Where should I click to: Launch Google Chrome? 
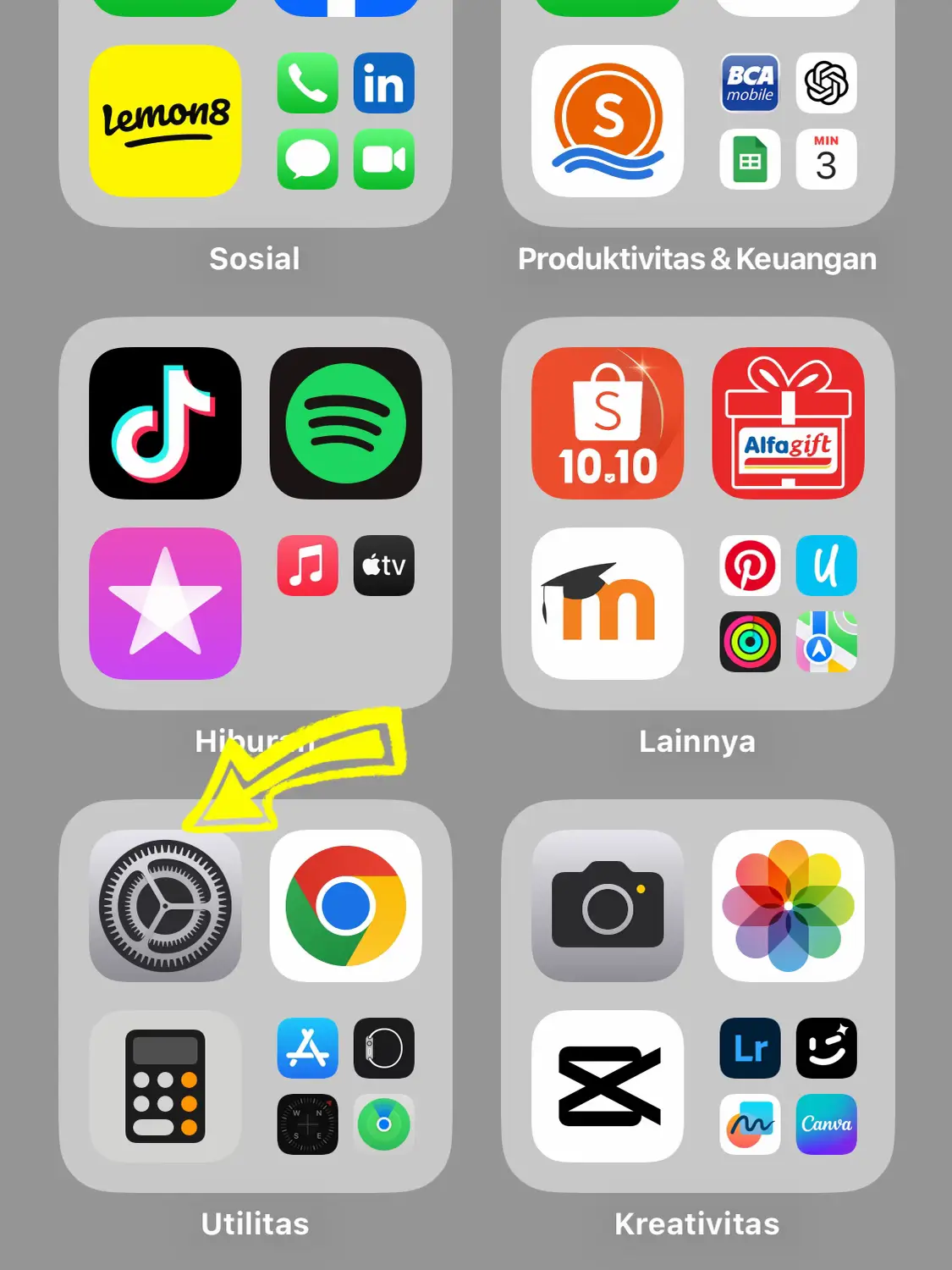pyautogui.click(x=345, y=905)
